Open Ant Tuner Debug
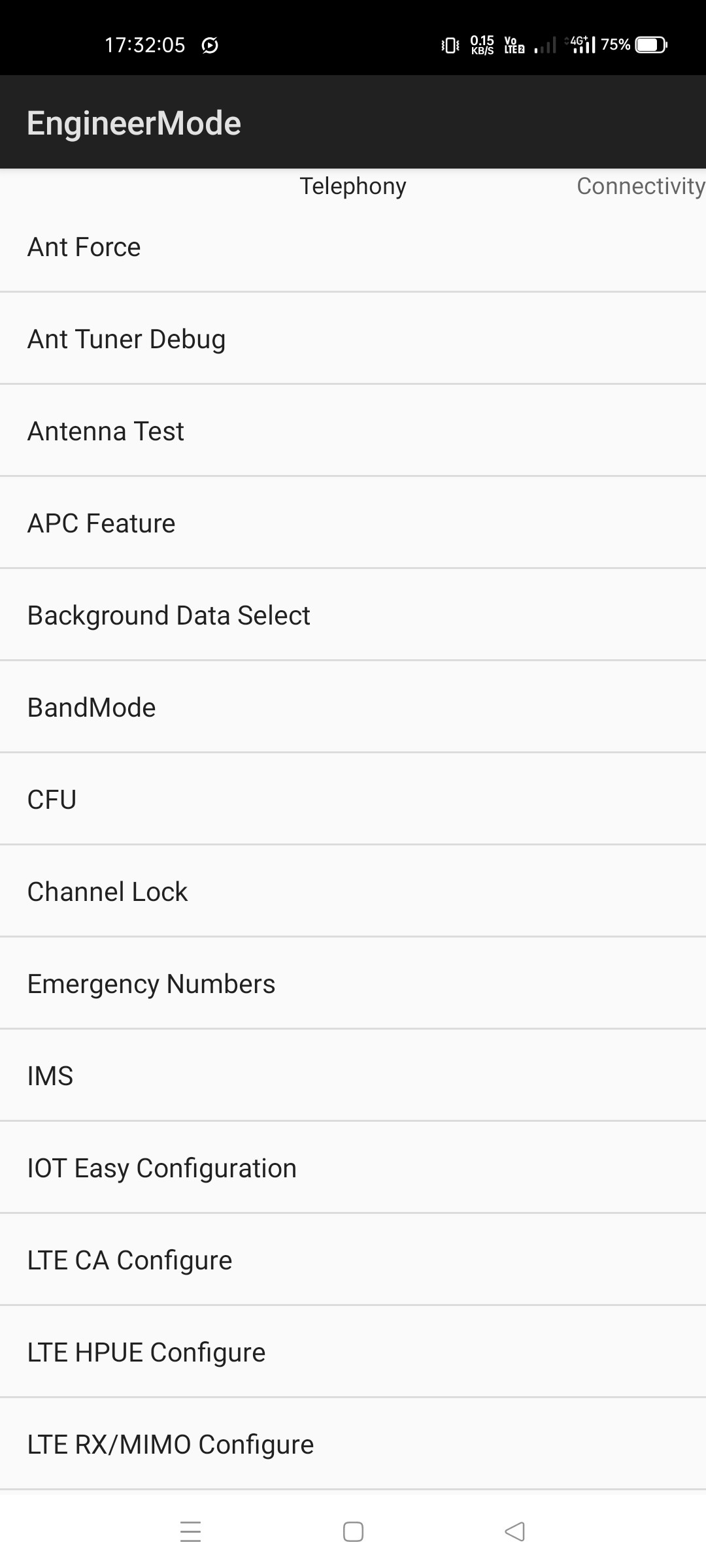 pos(353,339)
